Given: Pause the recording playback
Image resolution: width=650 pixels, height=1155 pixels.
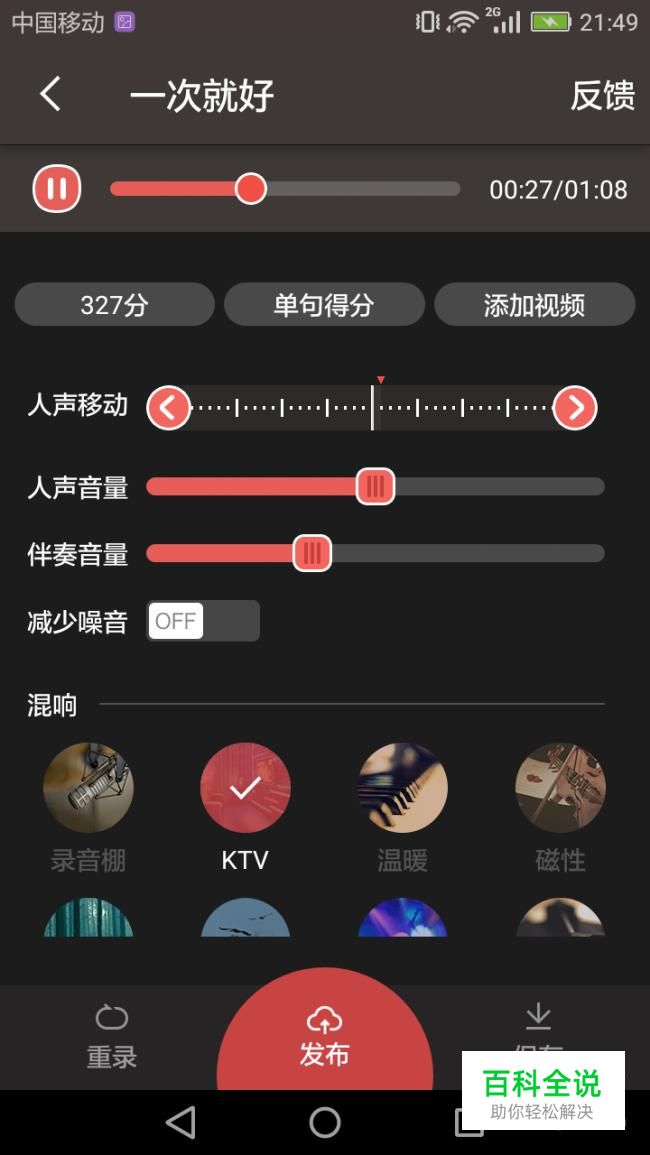Looking at the screenshot, I should 57,189.
